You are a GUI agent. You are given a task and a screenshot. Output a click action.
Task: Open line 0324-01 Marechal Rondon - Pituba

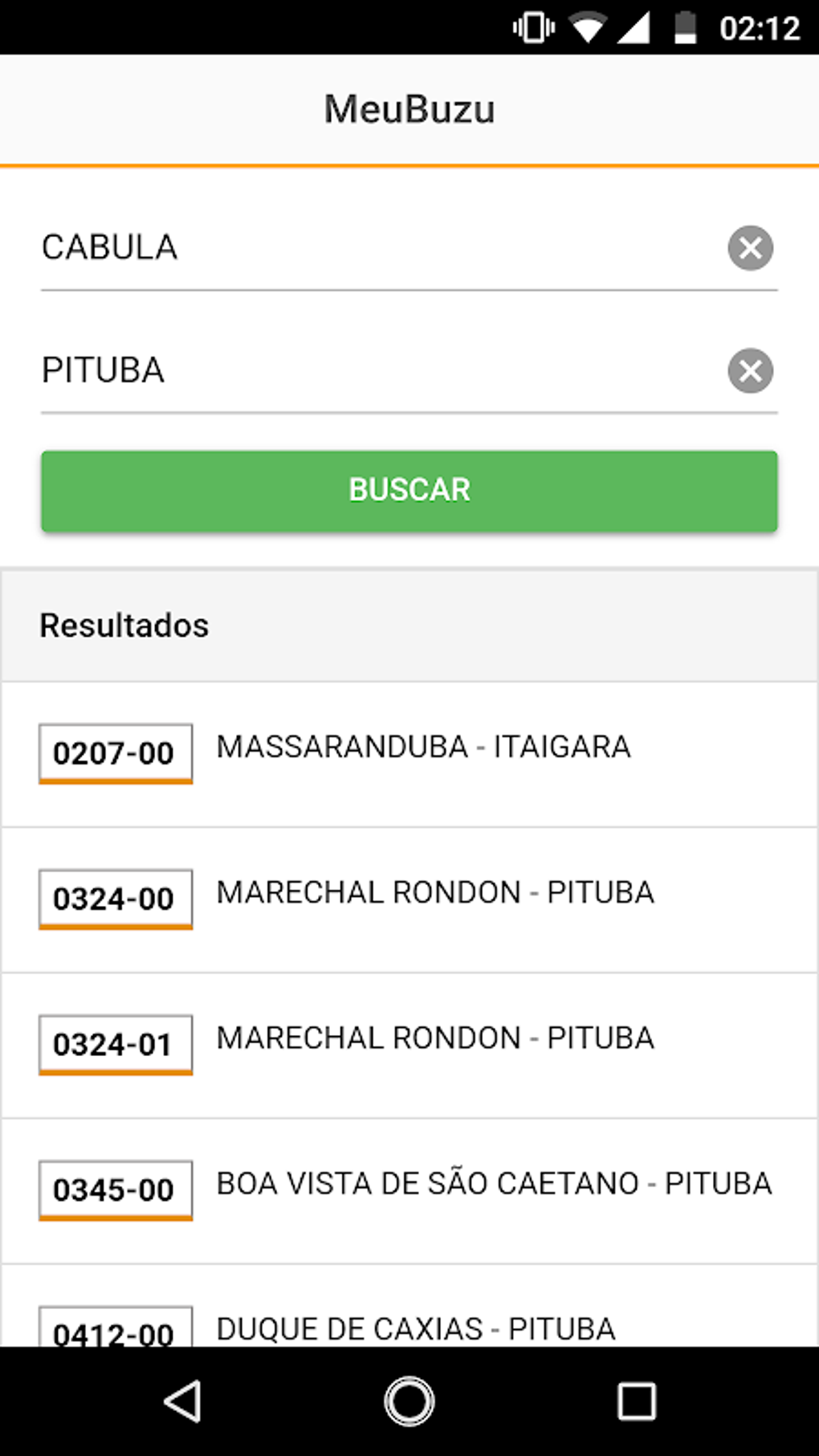409,1044
